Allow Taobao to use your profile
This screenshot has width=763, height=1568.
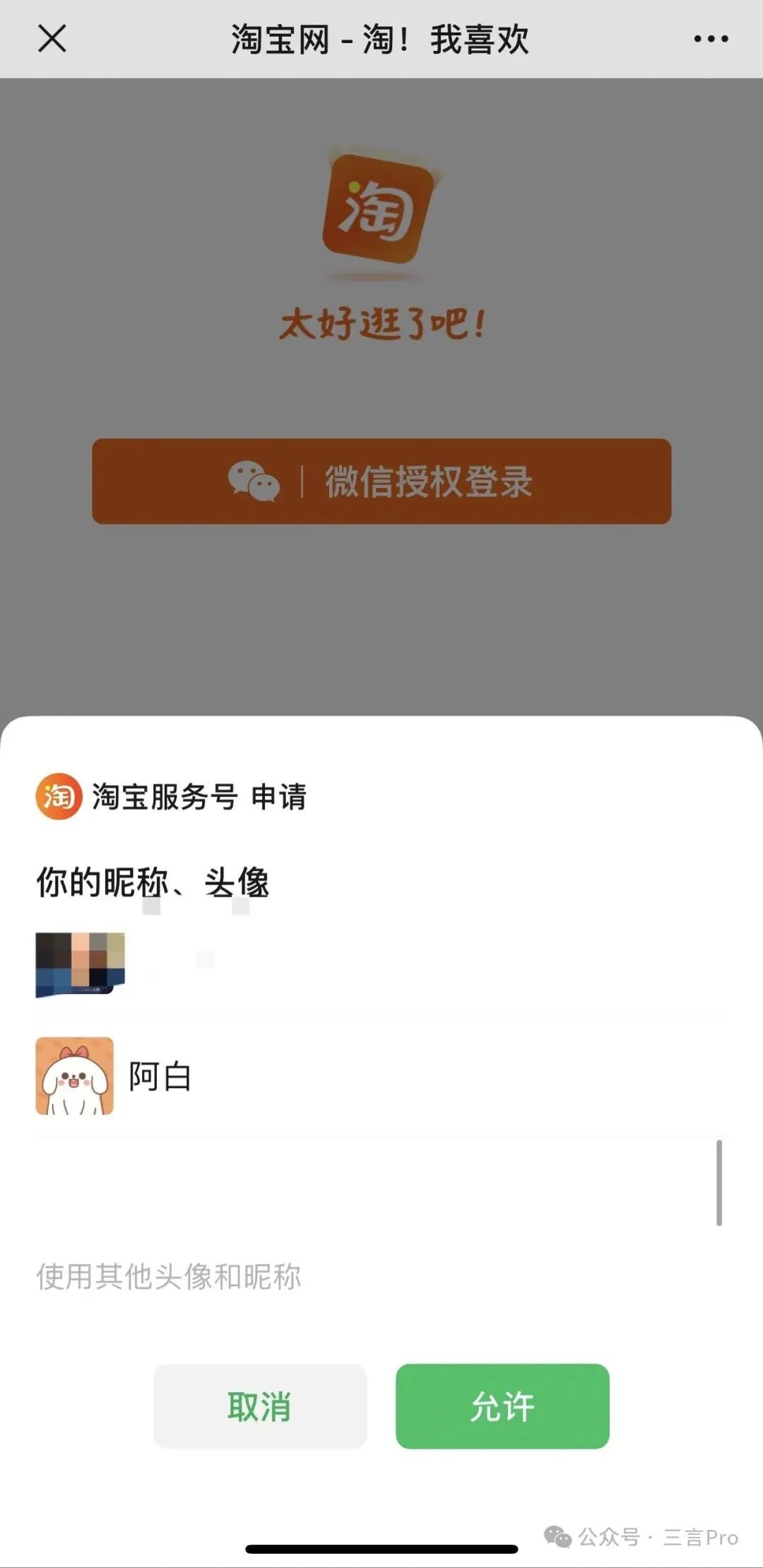(x=502, y=1406)
